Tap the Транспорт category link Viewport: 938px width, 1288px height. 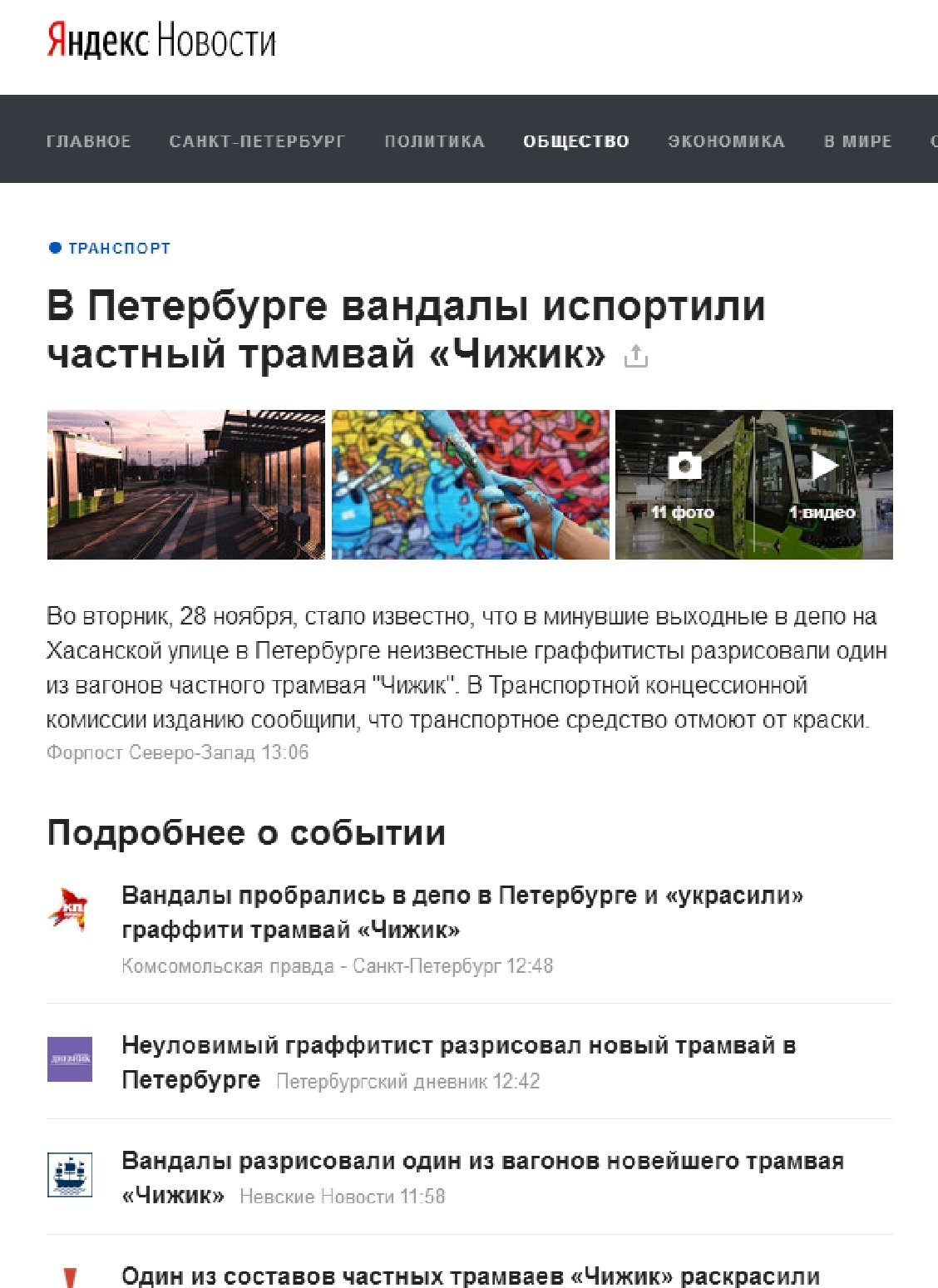click(x=119, y=248)
